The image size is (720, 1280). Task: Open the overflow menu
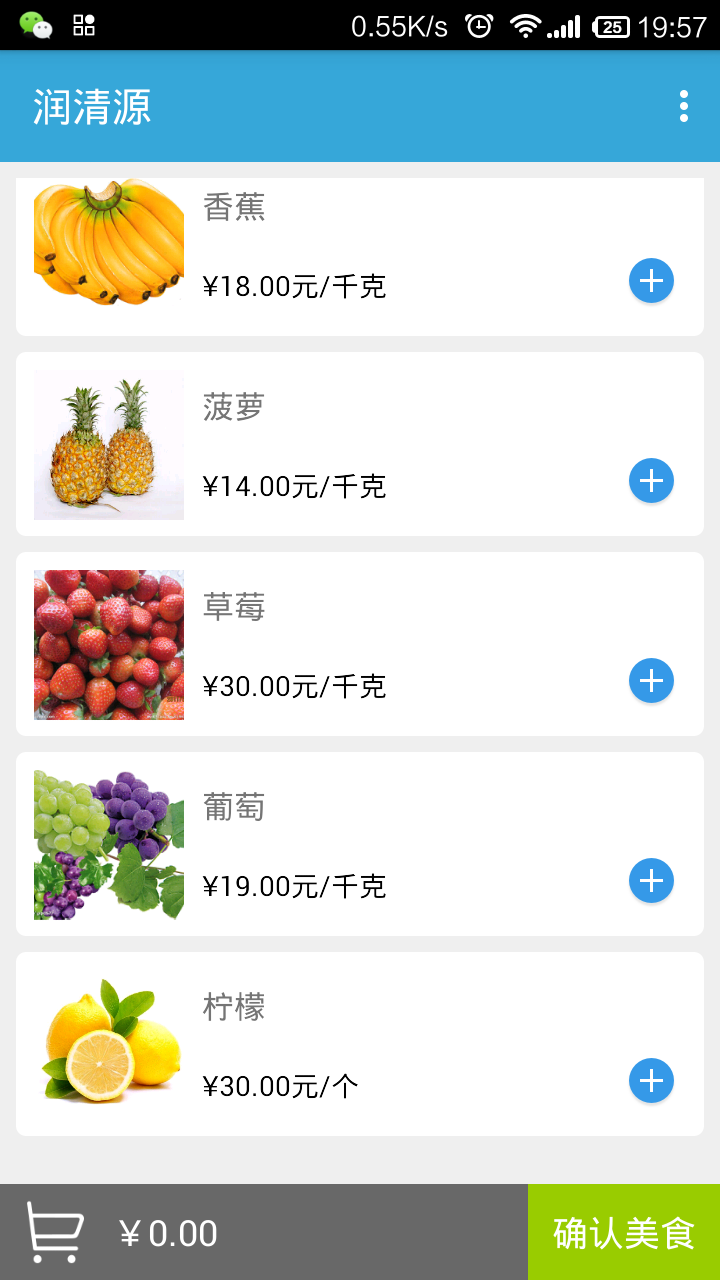(x=684, y=106)
